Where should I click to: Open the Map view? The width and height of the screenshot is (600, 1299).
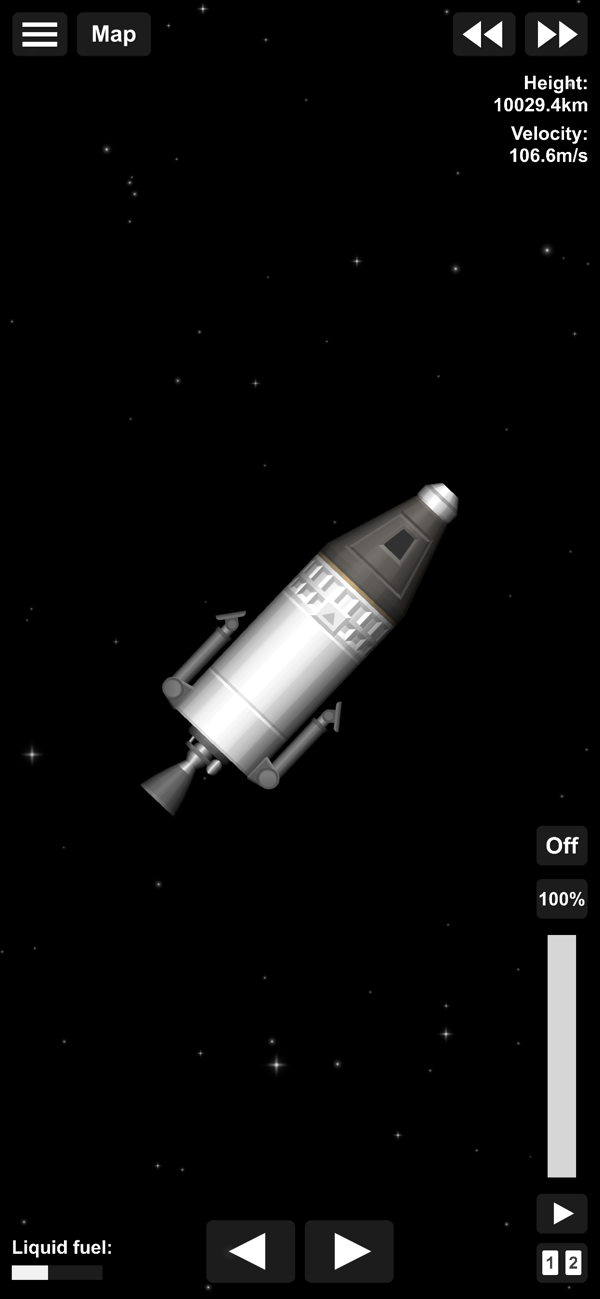point(114,34)
